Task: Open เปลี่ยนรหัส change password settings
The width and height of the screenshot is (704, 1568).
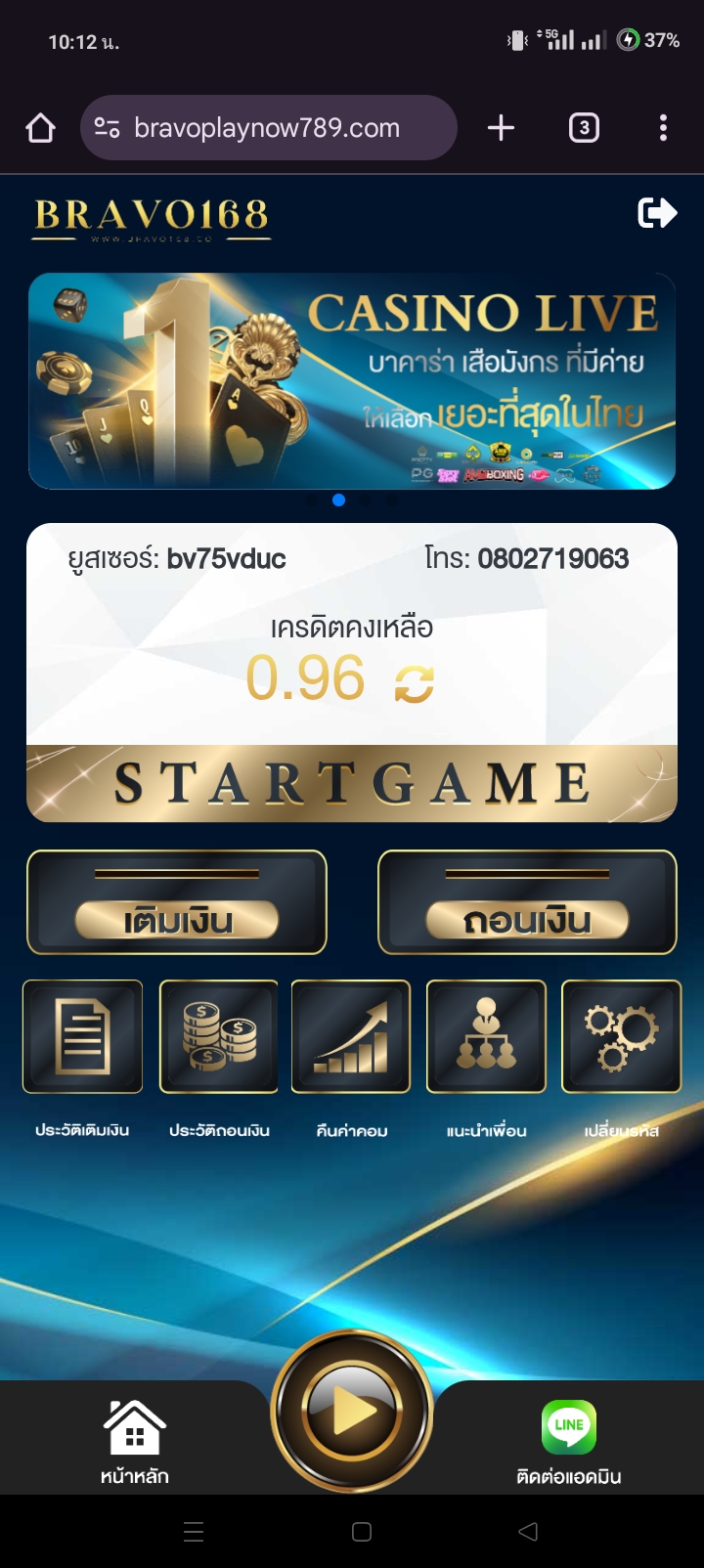Action: click(621, 1036)
